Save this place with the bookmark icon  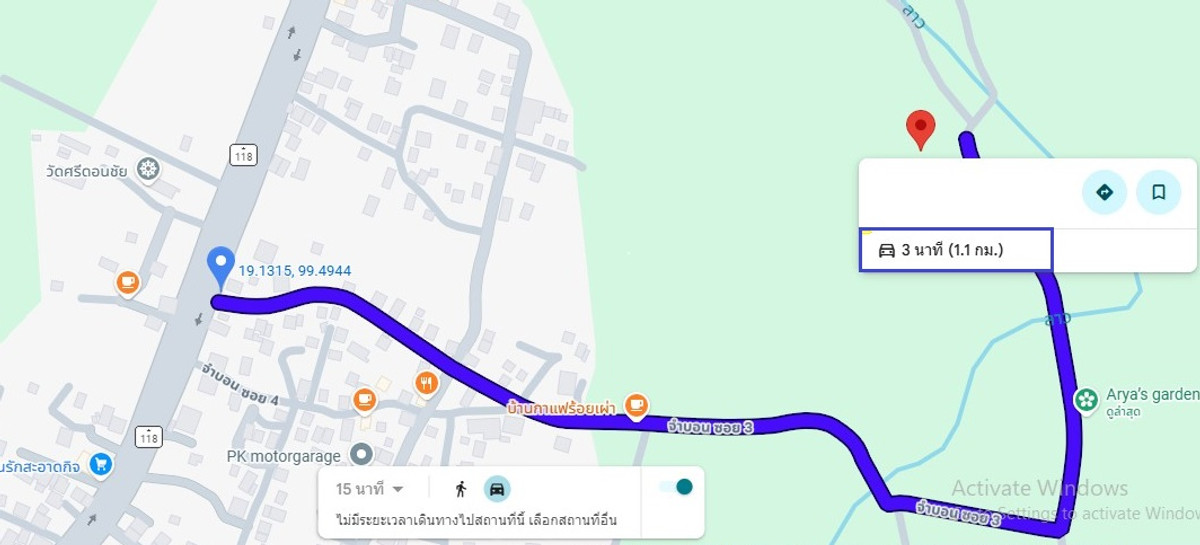tap(1158, 192)
